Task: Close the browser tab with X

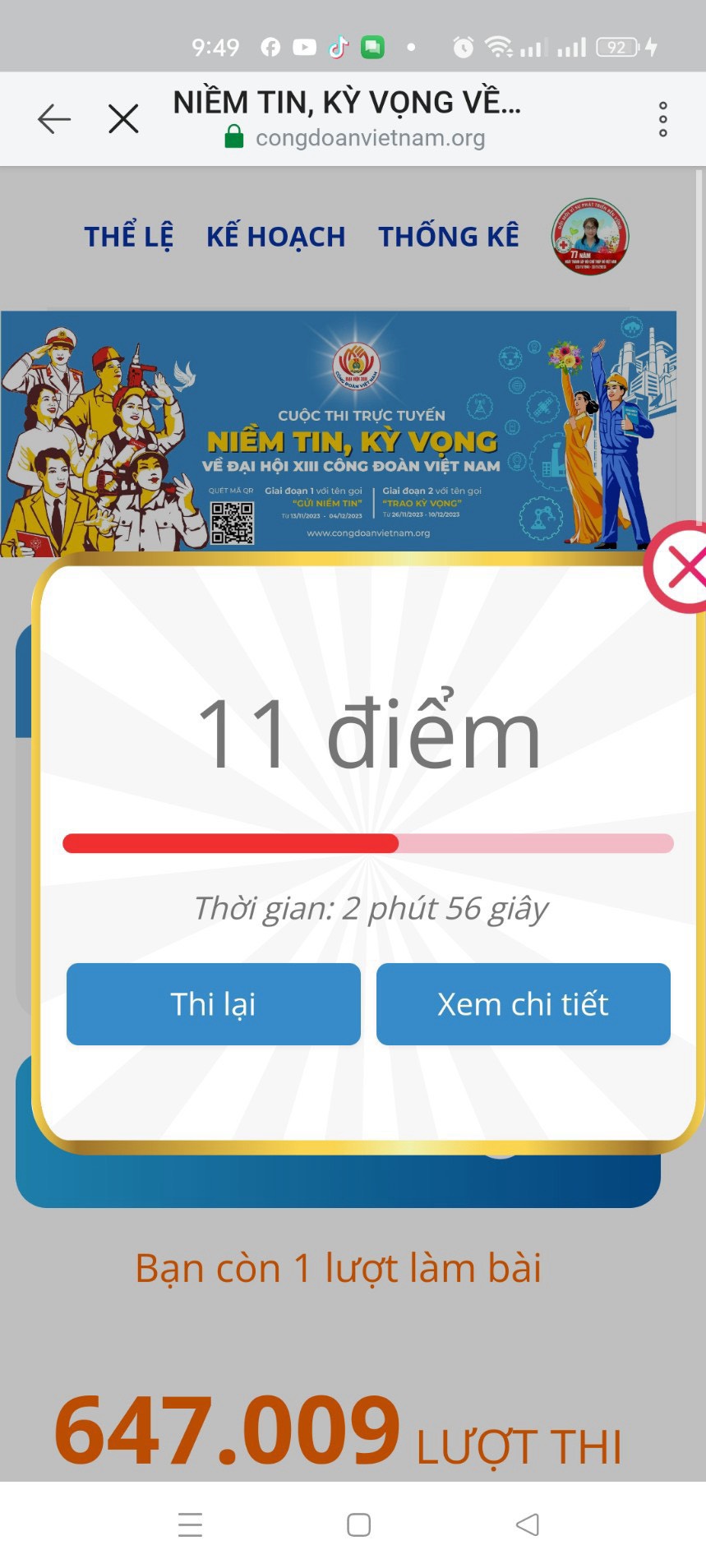Action: [123, 119]
